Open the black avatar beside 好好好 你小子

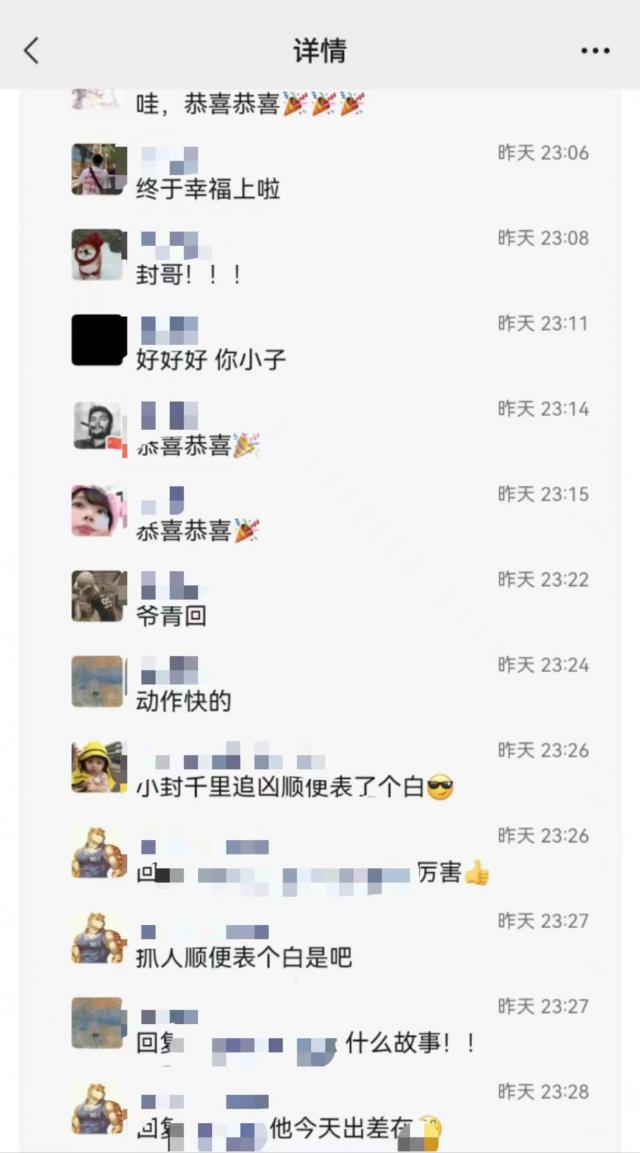point(99,340)
